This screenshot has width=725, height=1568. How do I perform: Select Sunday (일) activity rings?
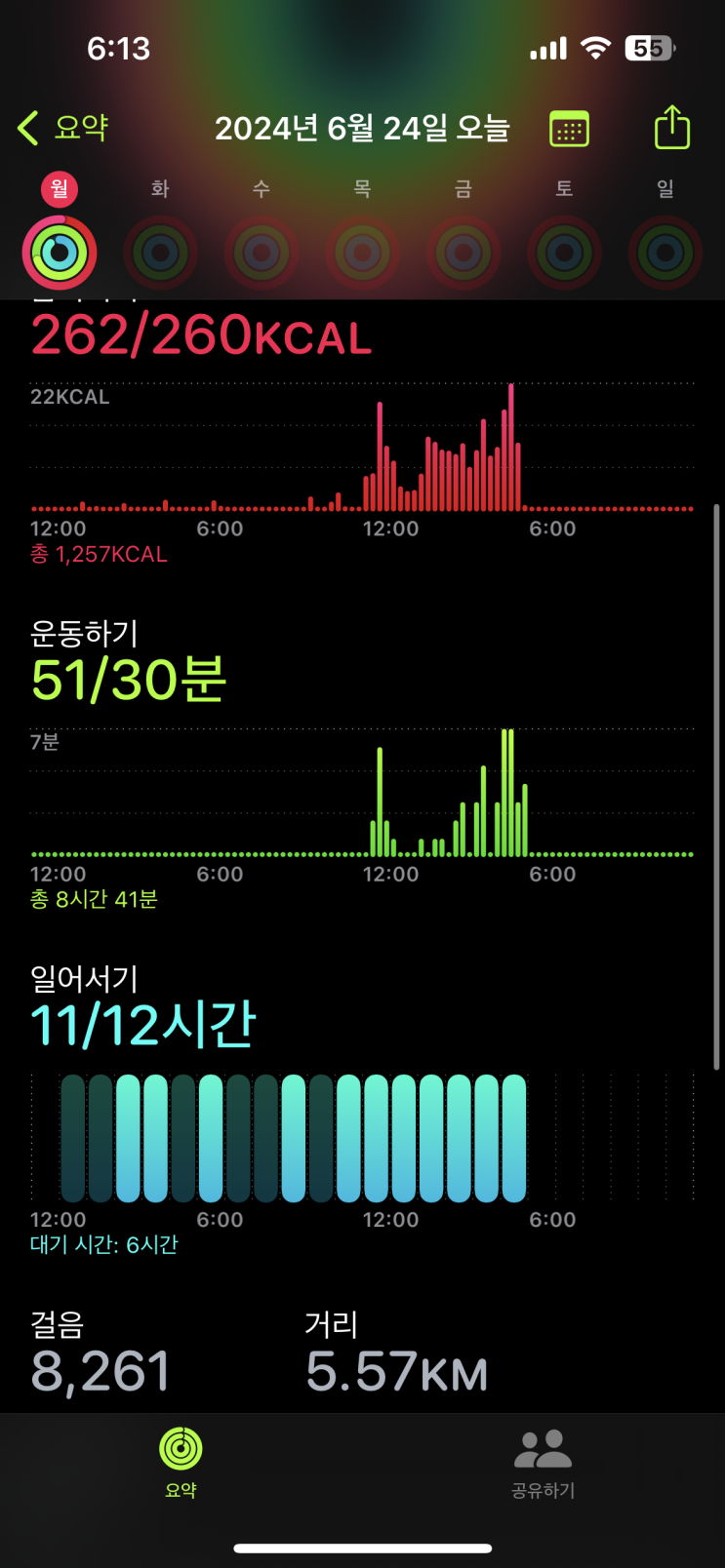(665, 253)
